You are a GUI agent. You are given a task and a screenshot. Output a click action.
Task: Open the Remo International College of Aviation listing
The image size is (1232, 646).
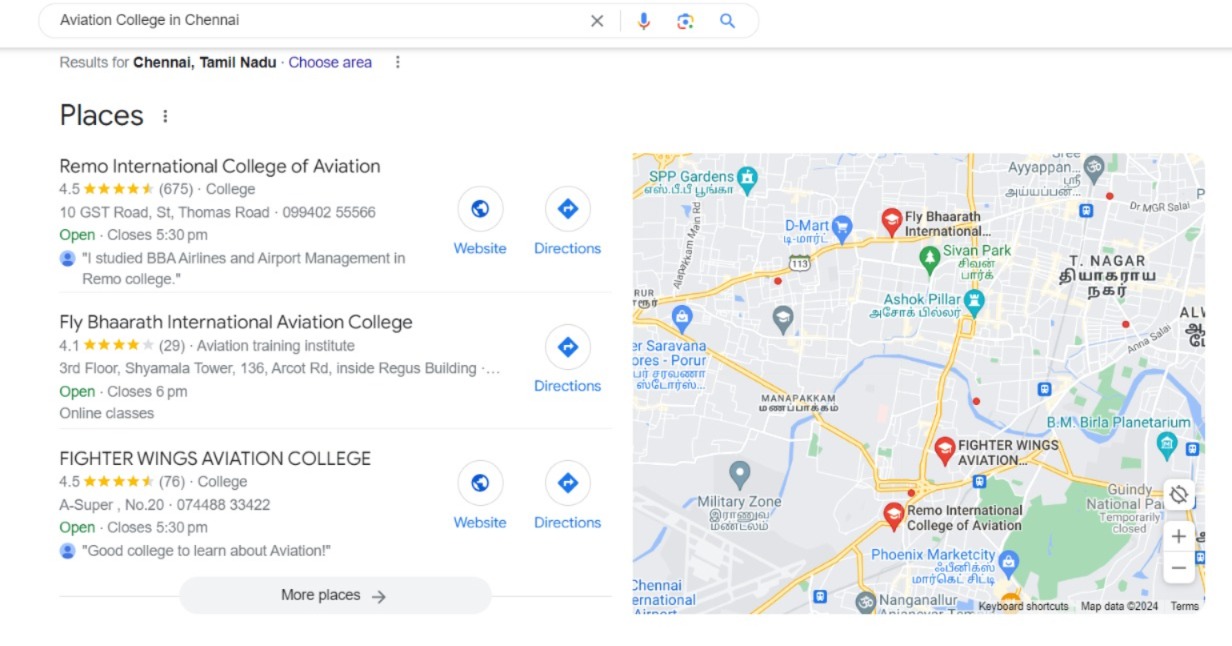point(220,166)
